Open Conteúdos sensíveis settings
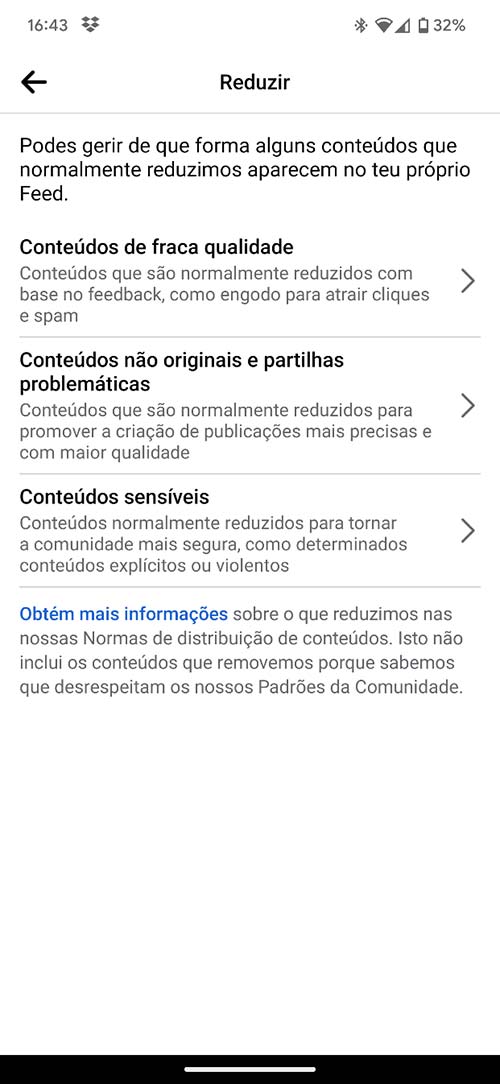Screen dimensions: 500x1084 coord(250,531)
